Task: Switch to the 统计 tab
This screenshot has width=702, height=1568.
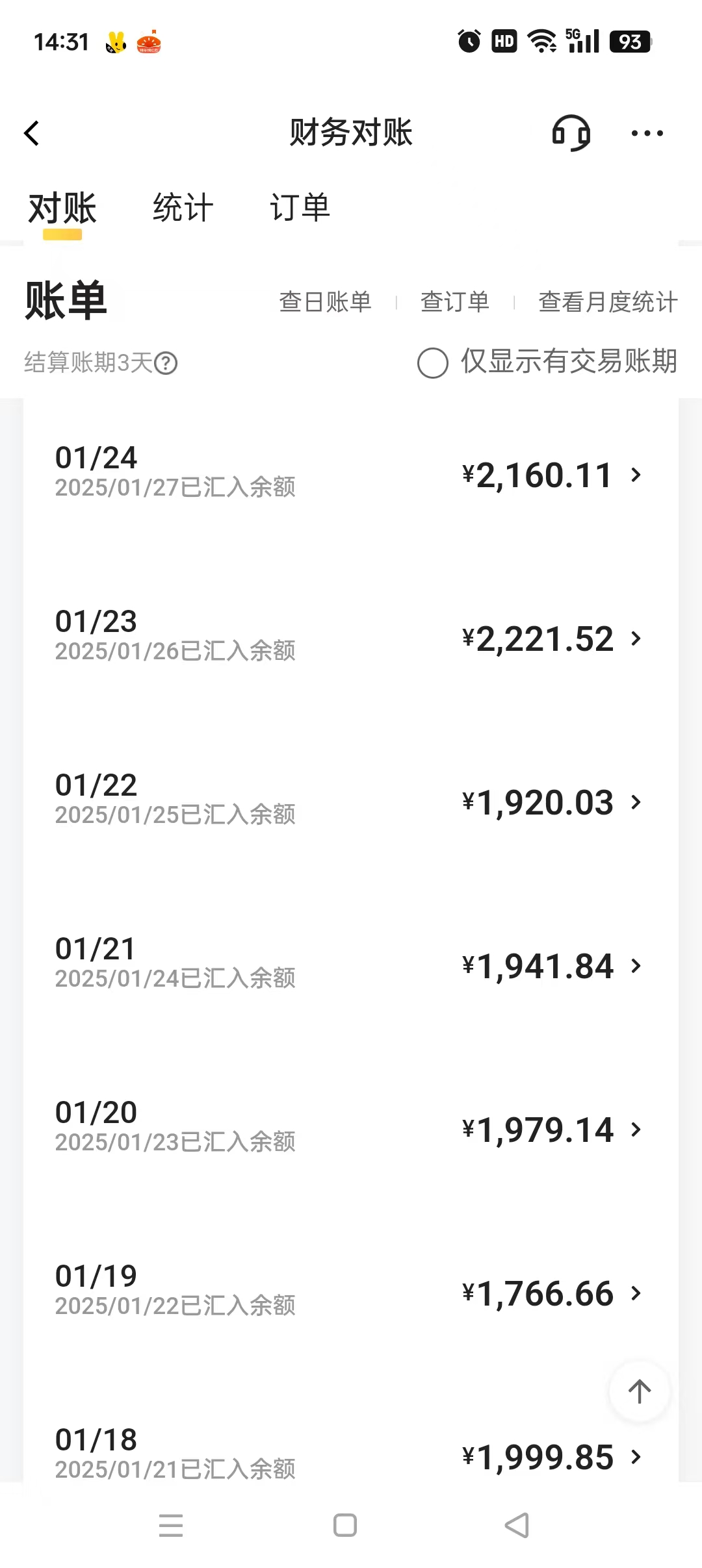Action: point(183,208)
